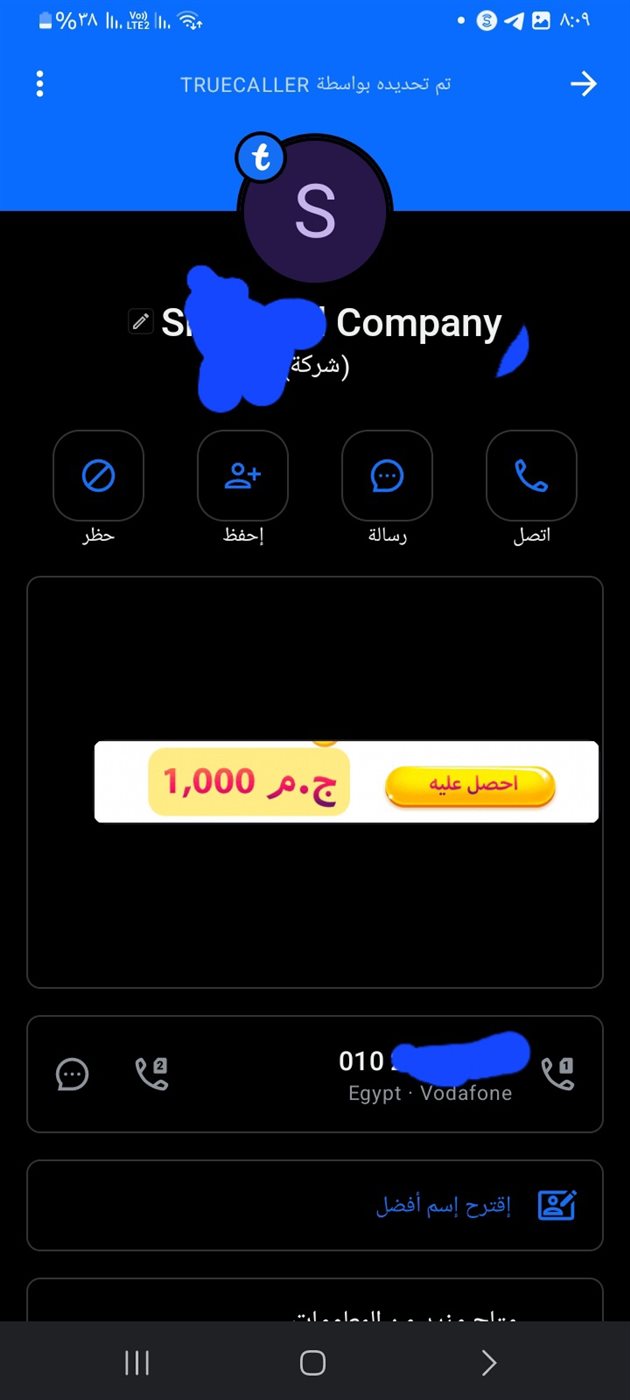Tap the arrow icon in the top bar
The image size is (630, 1400).
click(583, 84)
